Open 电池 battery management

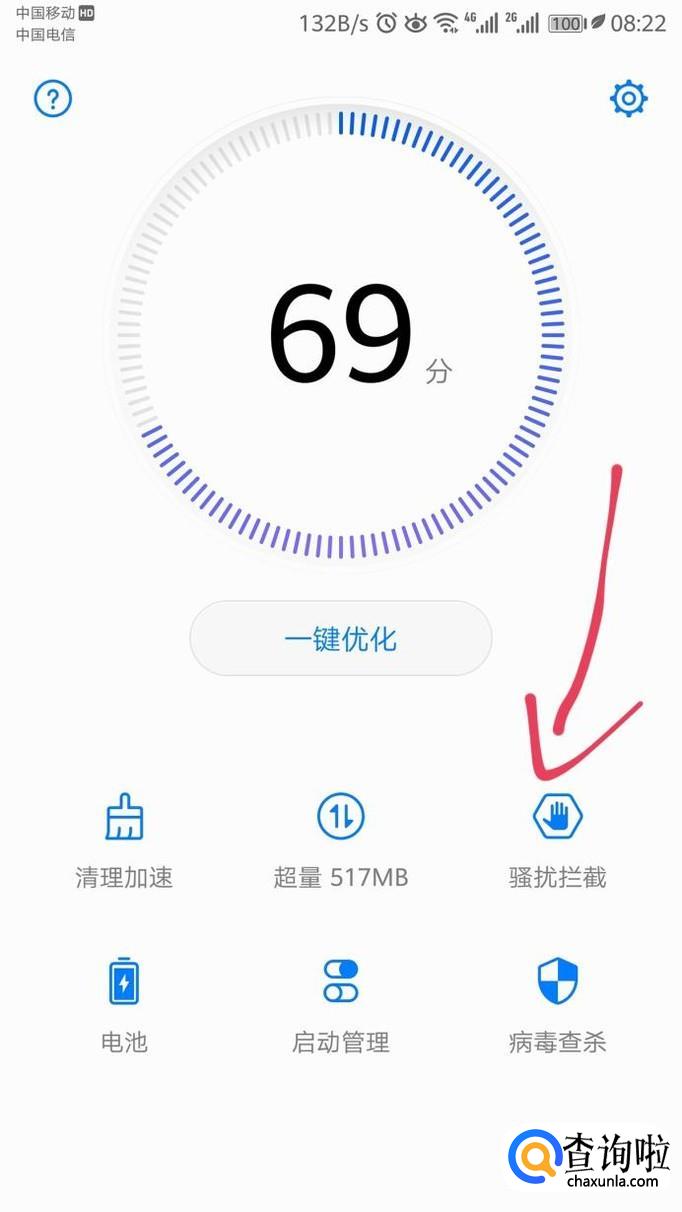124,1005
